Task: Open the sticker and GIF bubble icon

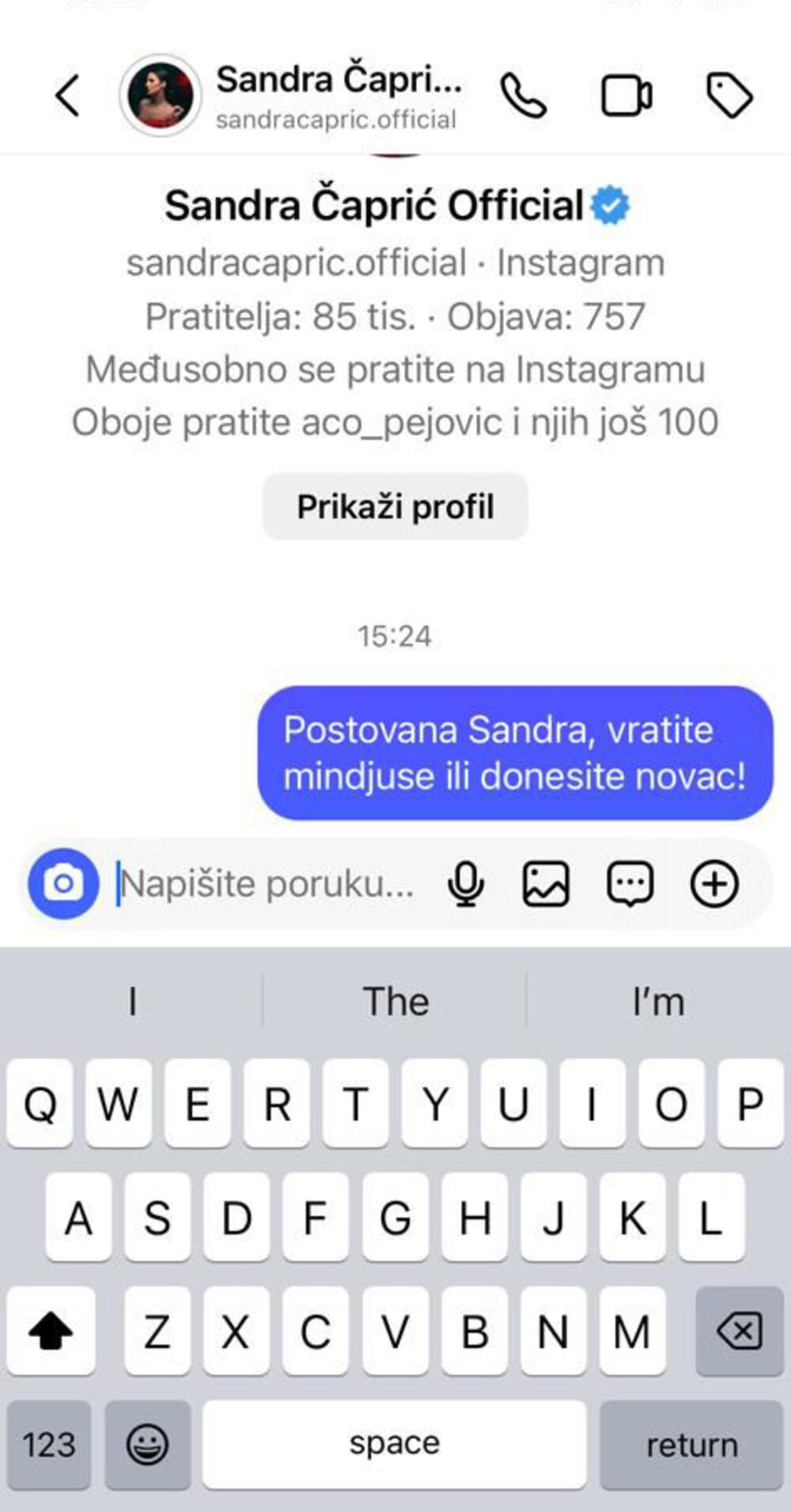Action: pyautogui.click(x=630, y=883)
